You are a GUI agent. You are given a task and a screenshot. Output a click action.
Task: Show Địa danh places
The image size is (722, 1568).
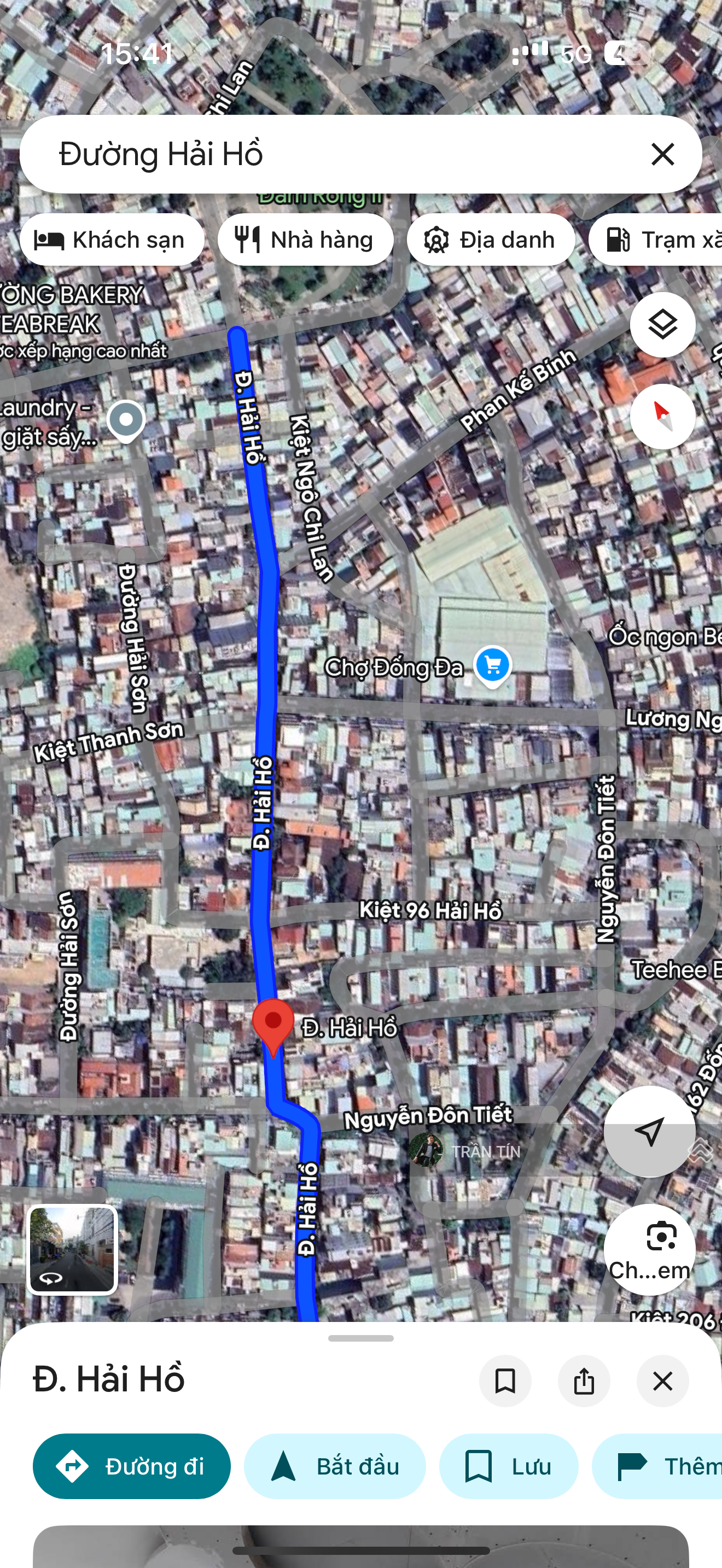pyautogui.click(x=491, y=240)
